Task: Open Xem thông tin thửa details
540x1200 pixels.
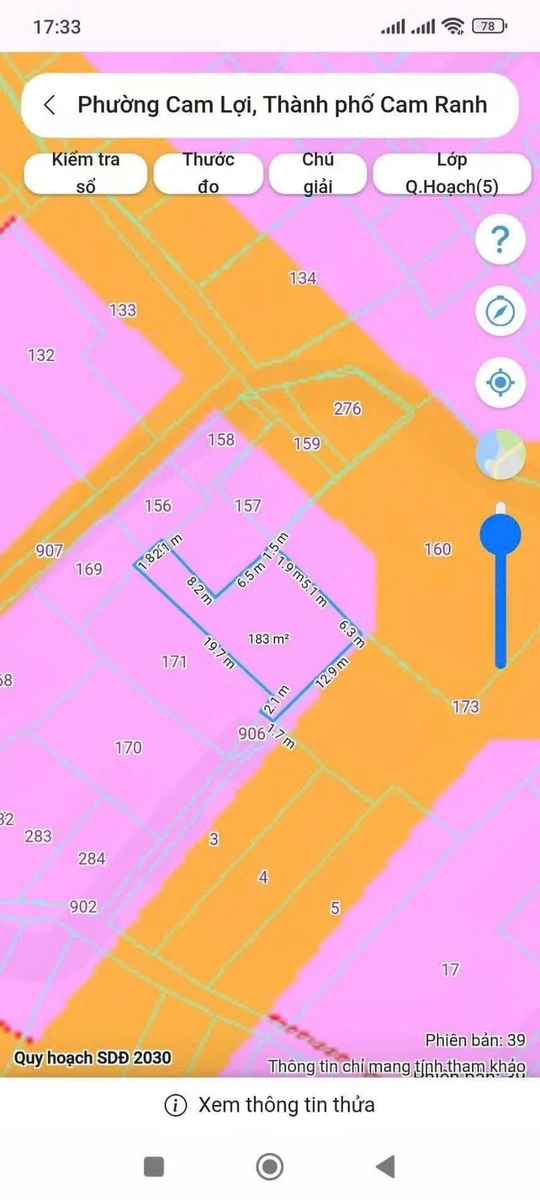Action: click(270, 1105)
